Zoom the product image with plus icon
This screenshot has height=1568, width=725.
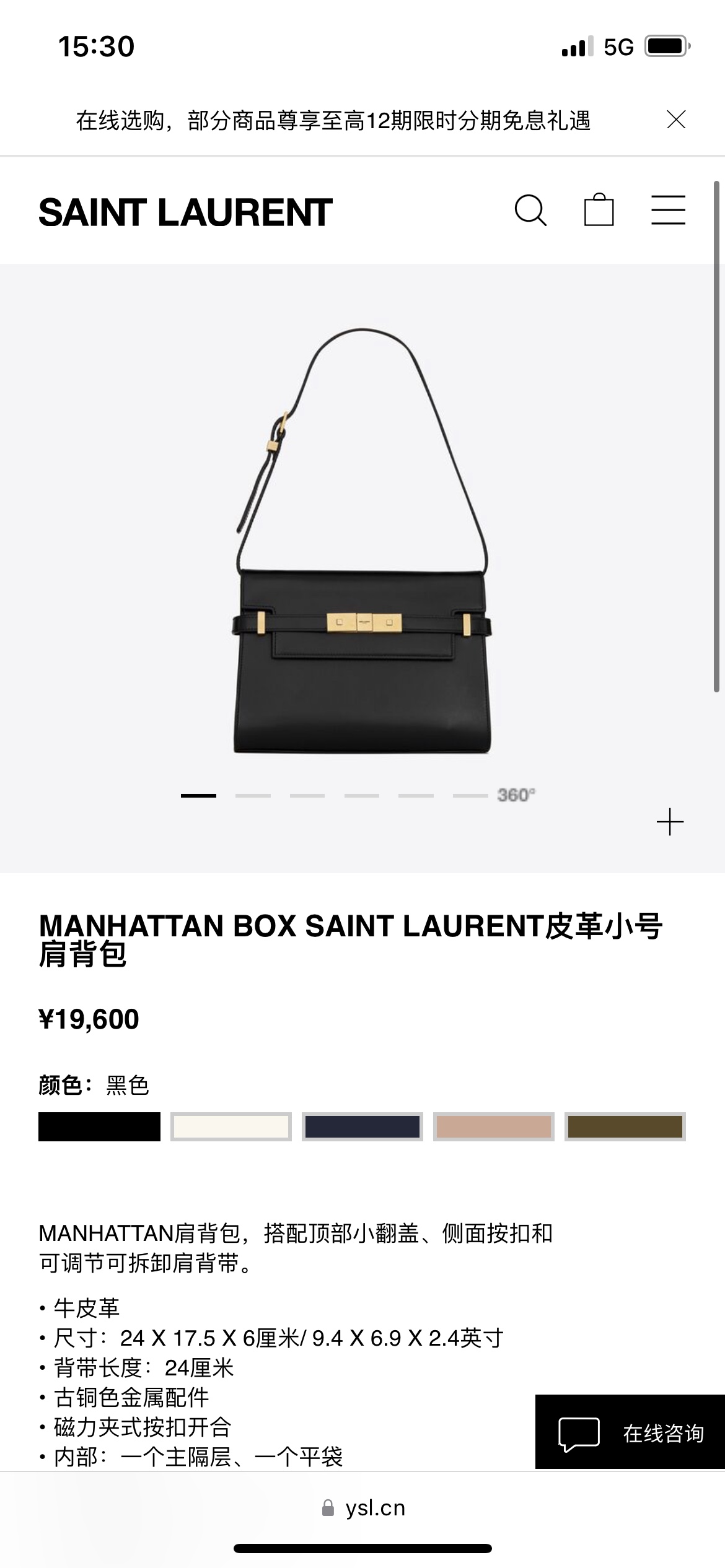(670, 822)
